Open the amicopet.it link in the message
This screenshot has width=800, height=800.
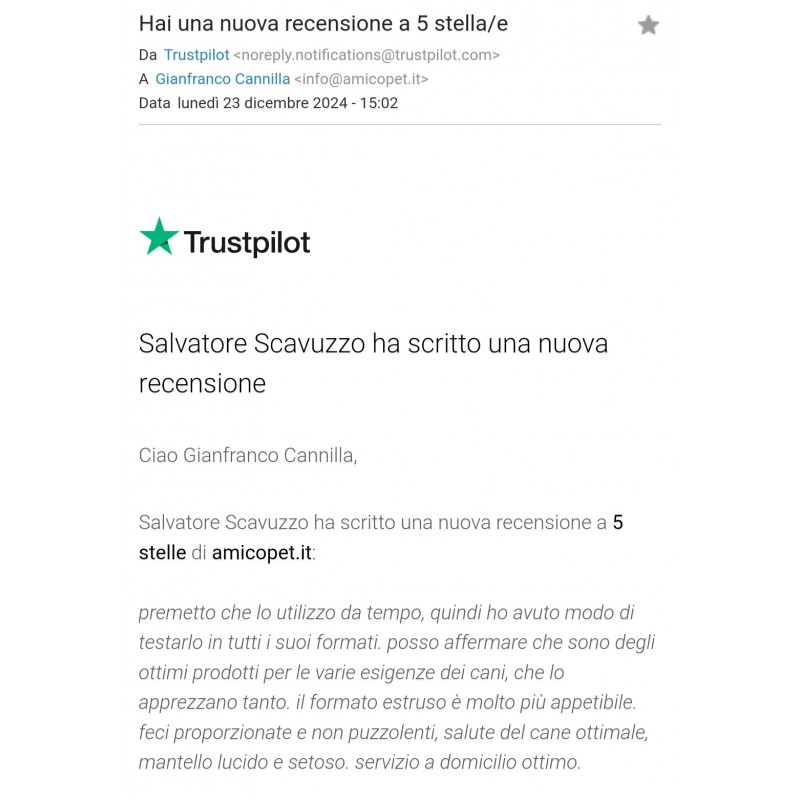[x=261, y=552]
